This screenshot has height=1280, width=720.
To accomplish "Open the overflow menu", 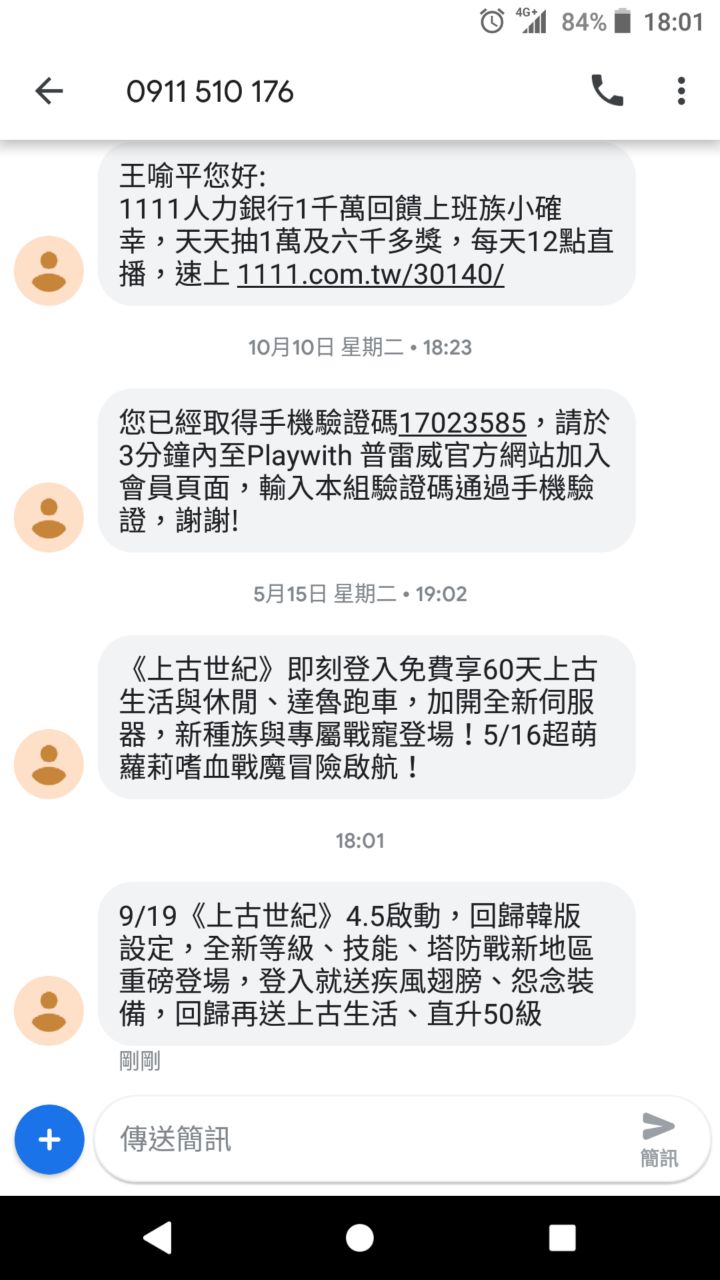I will tap(681, 91).
